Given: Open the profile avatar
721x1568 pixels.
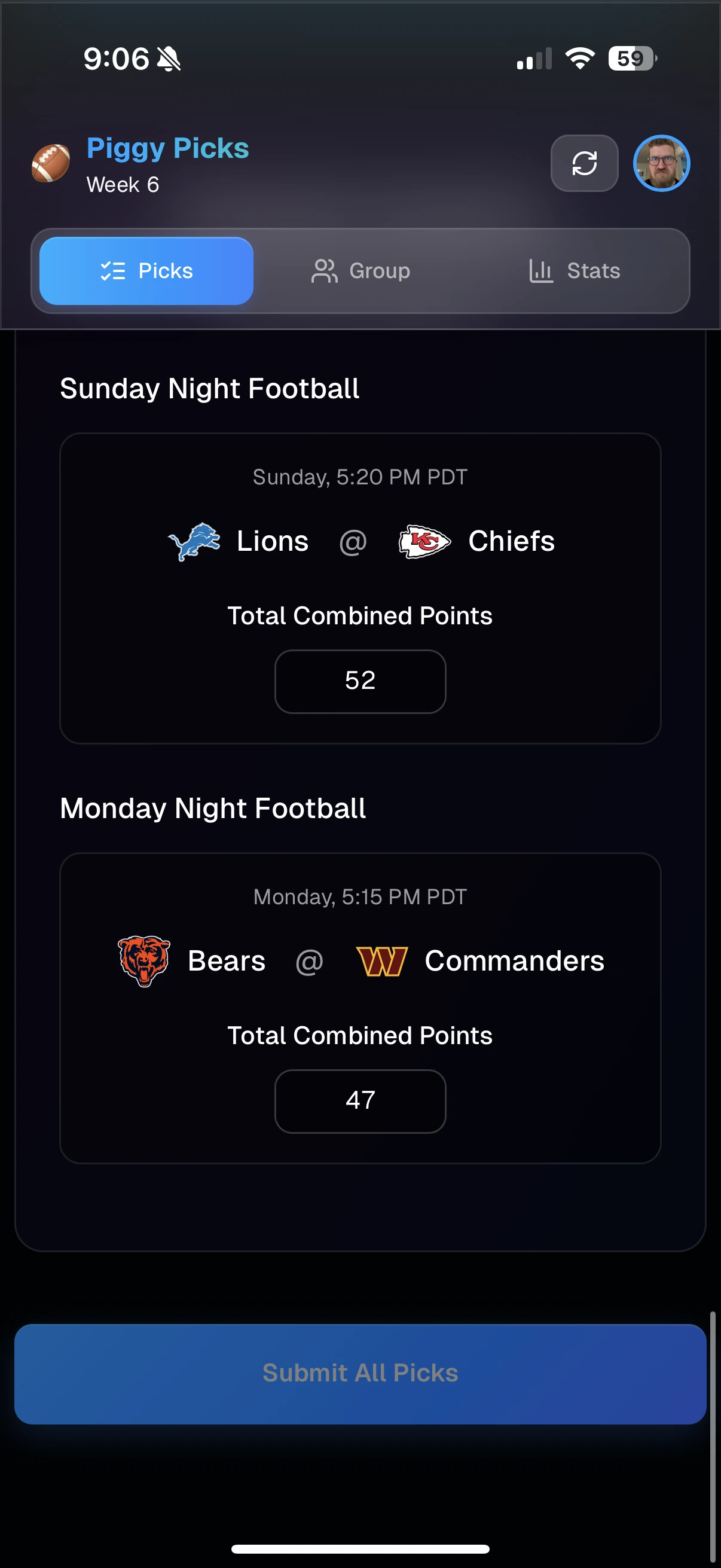Looking at the screenshot, I should coord(661,163).
